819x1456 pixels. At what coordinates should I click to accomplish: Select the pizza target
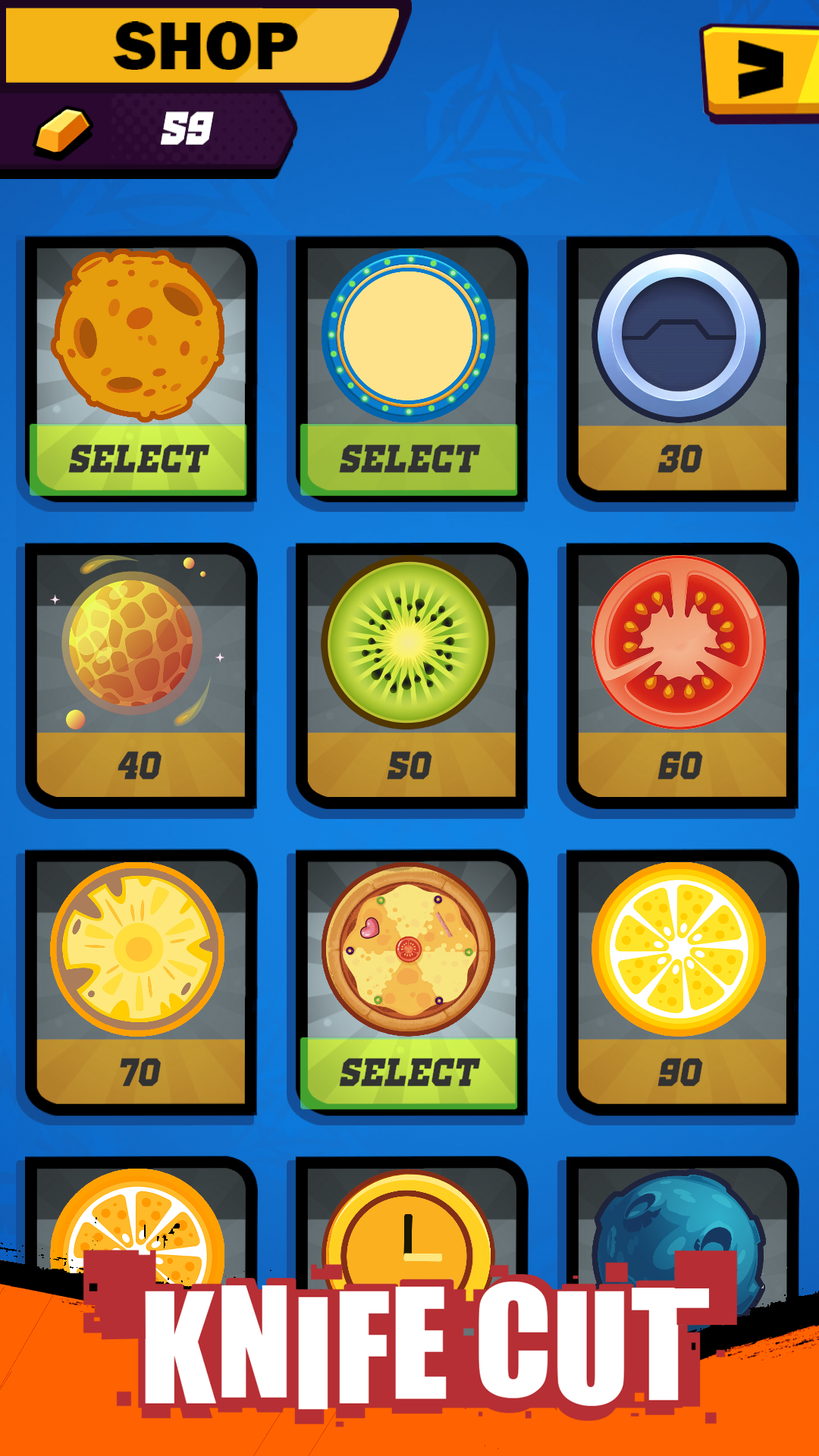pyautogui.click(x=409, y=1072)
